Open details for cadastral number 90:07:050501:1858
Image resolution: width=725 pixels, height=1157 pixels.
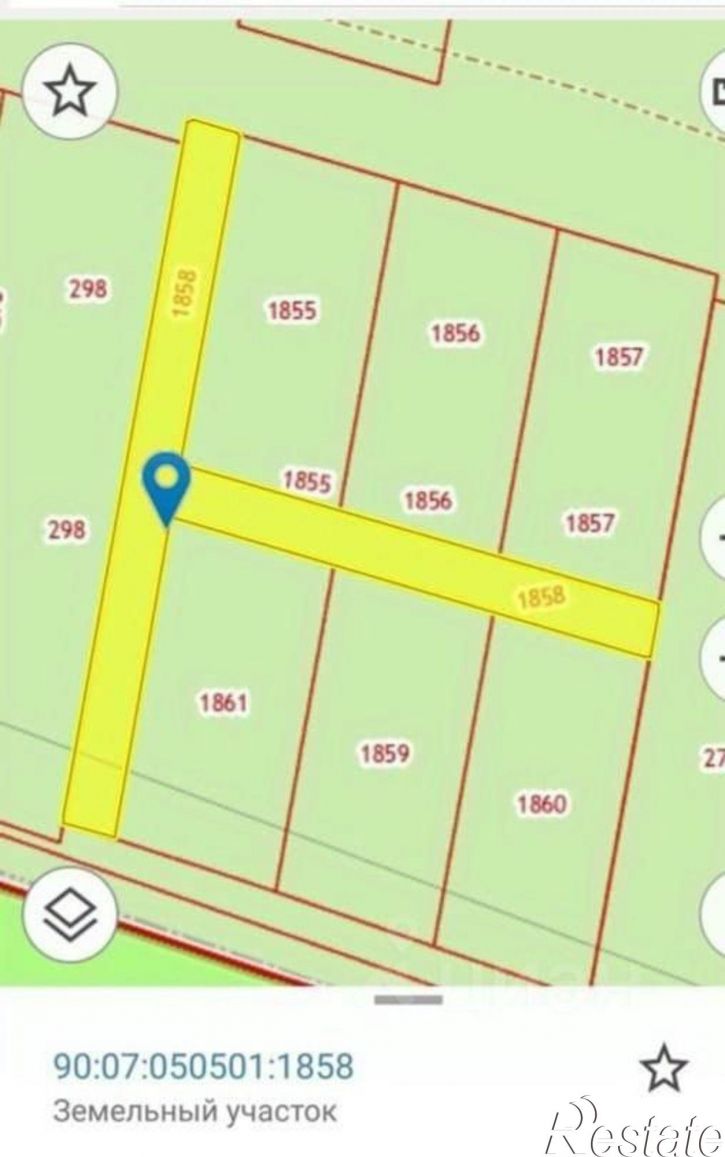(204, 1066)
